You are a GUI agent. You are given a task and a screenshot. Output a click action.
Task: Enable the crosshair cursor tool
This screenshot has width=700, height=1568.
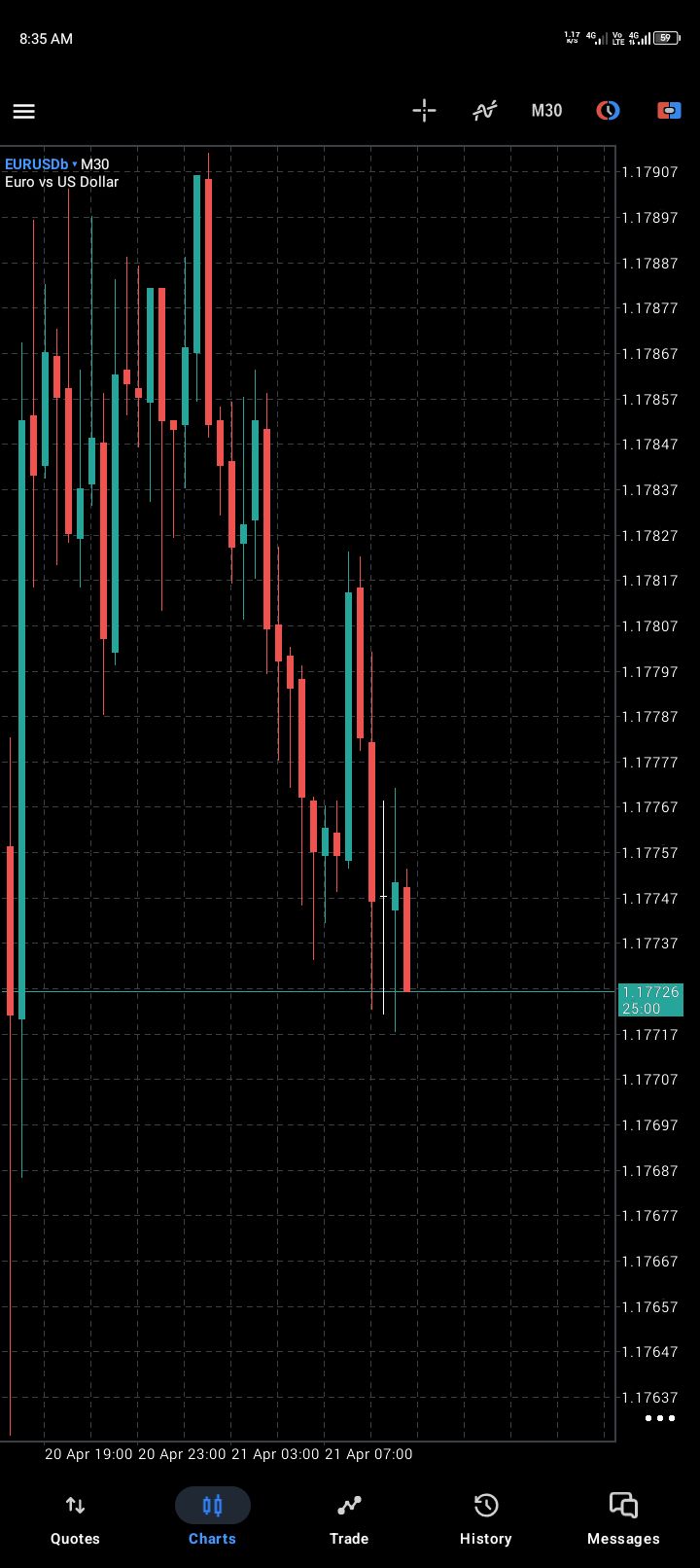point(424,110)
